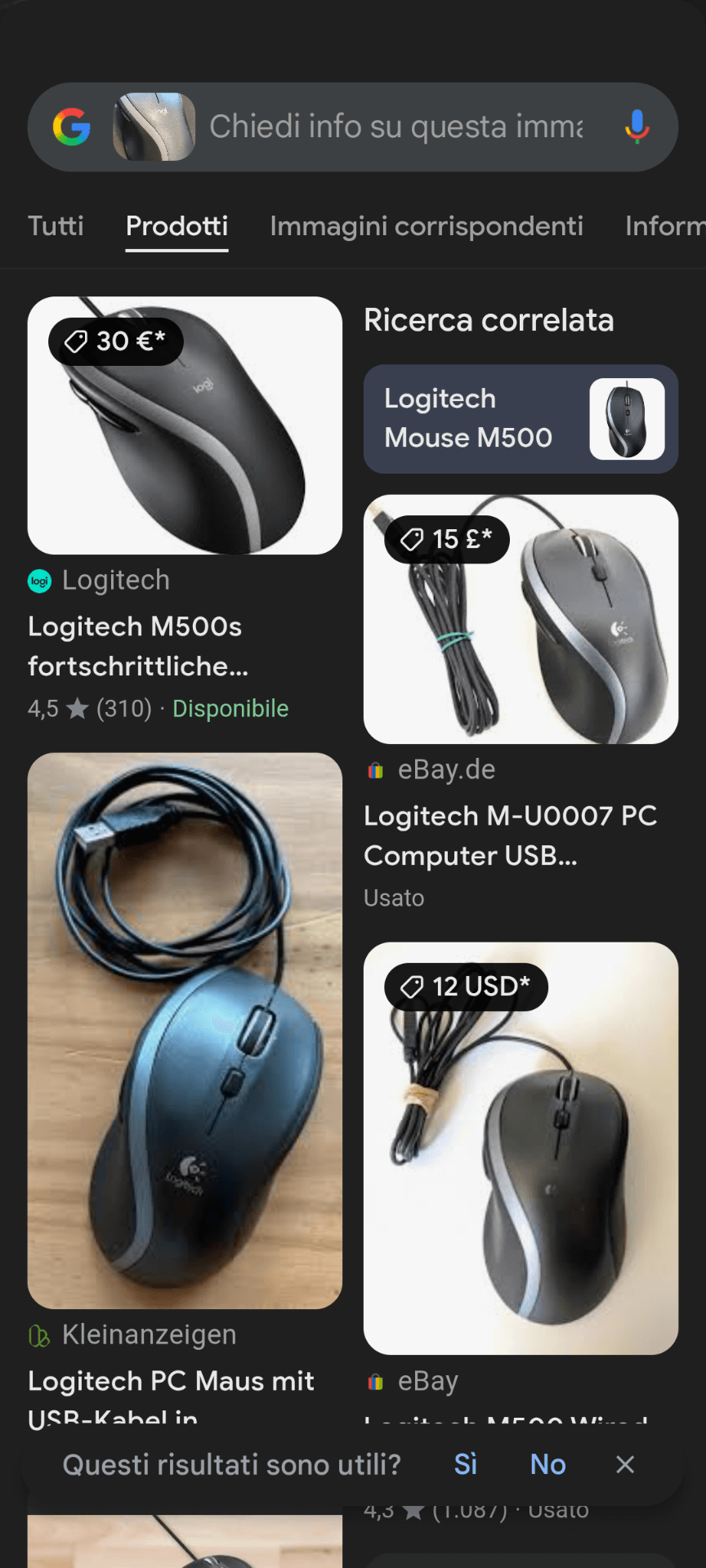The width and height of the screenshot is (706, 1568).
Task: Open Kleinanzeigen Logitech PC Maus listing
Action: [185, 1031]
